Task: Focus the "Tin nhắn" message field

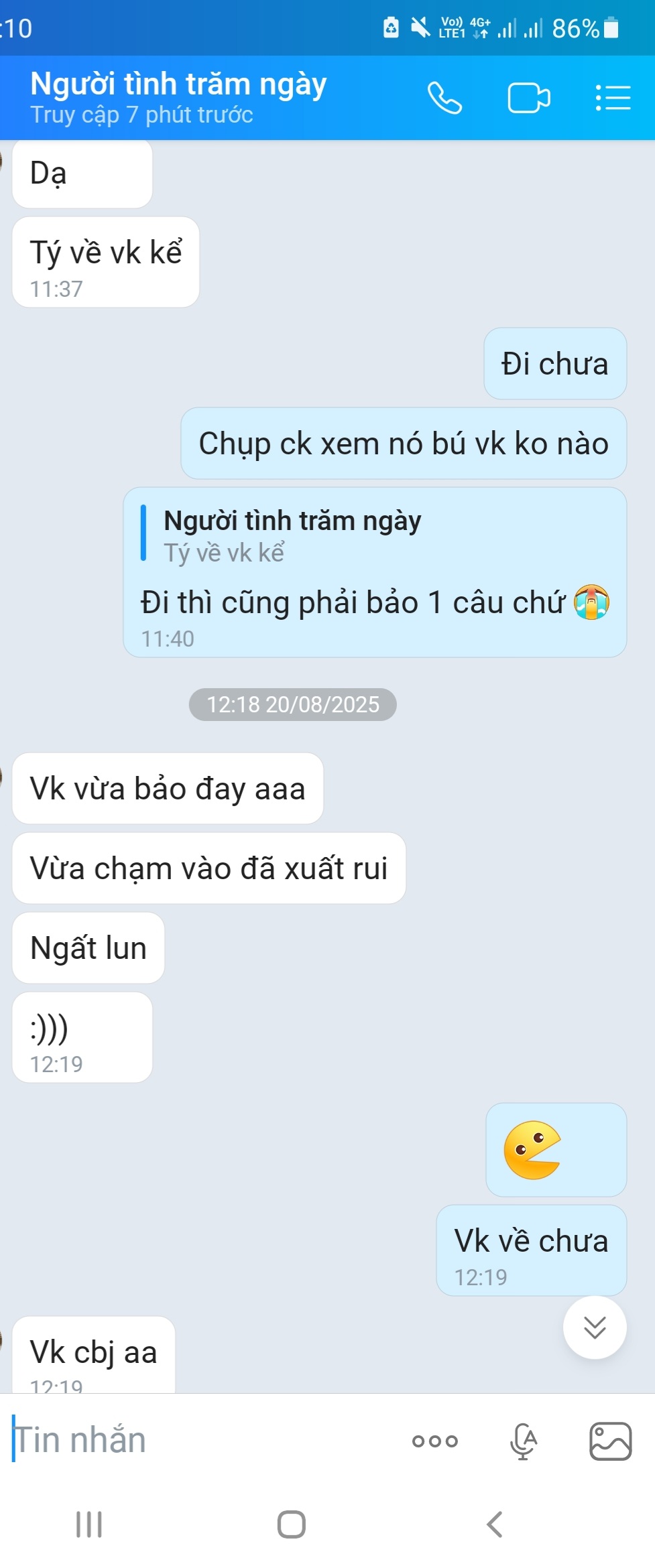Action: click(x=201, y=1441)
